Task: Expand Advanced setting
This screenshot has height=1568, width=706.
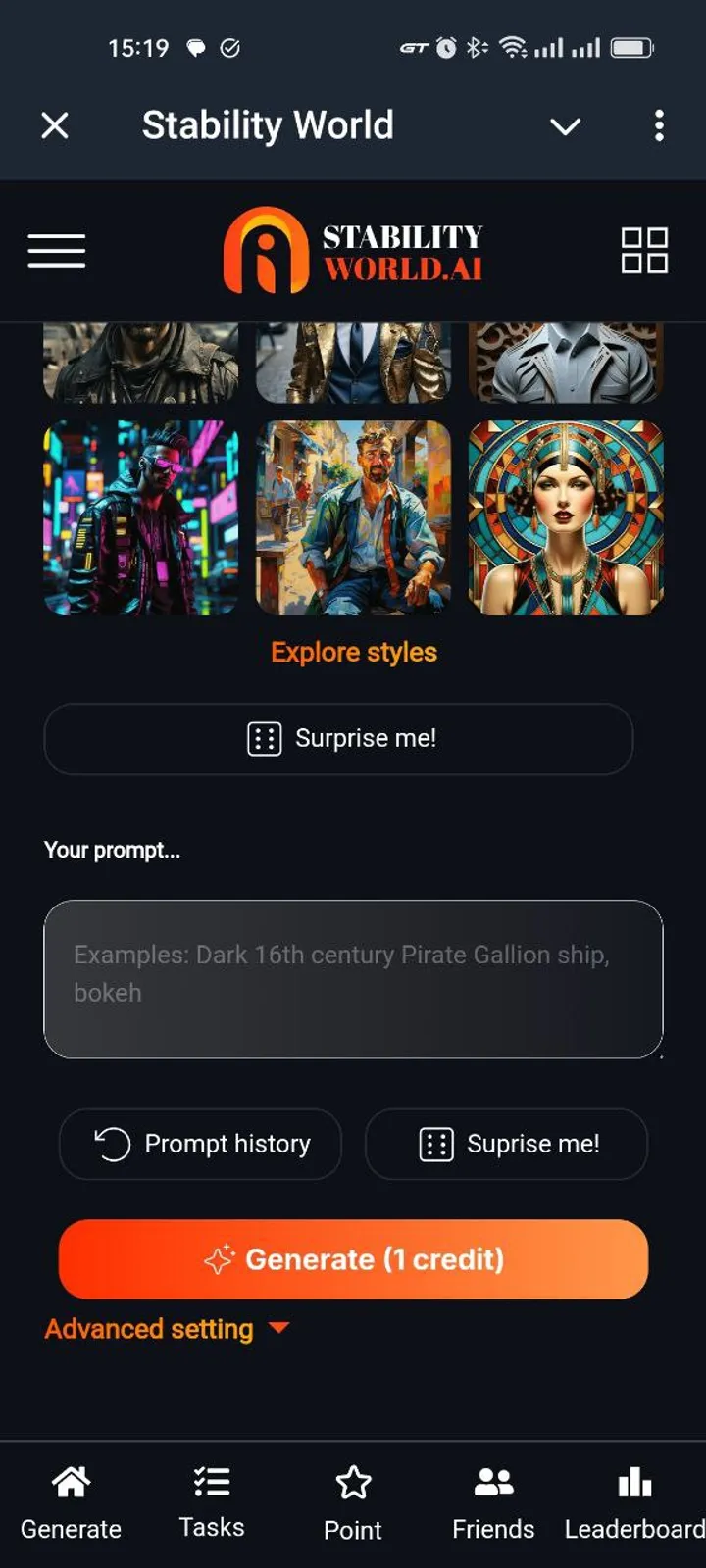Action: 167,1329
